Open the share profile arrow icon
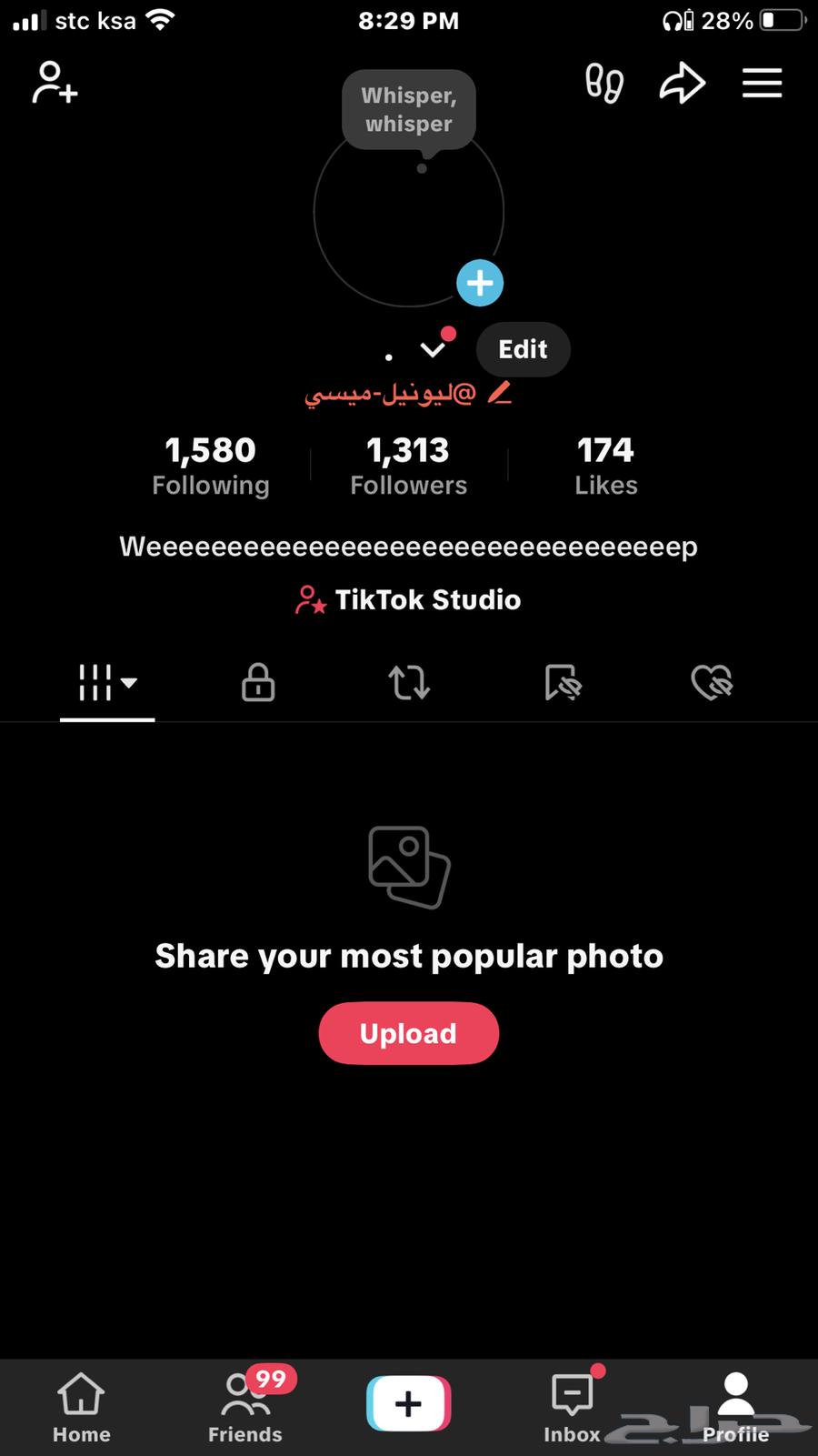The width and height of the screenshot is (818, 1456). tap(682, 83)
